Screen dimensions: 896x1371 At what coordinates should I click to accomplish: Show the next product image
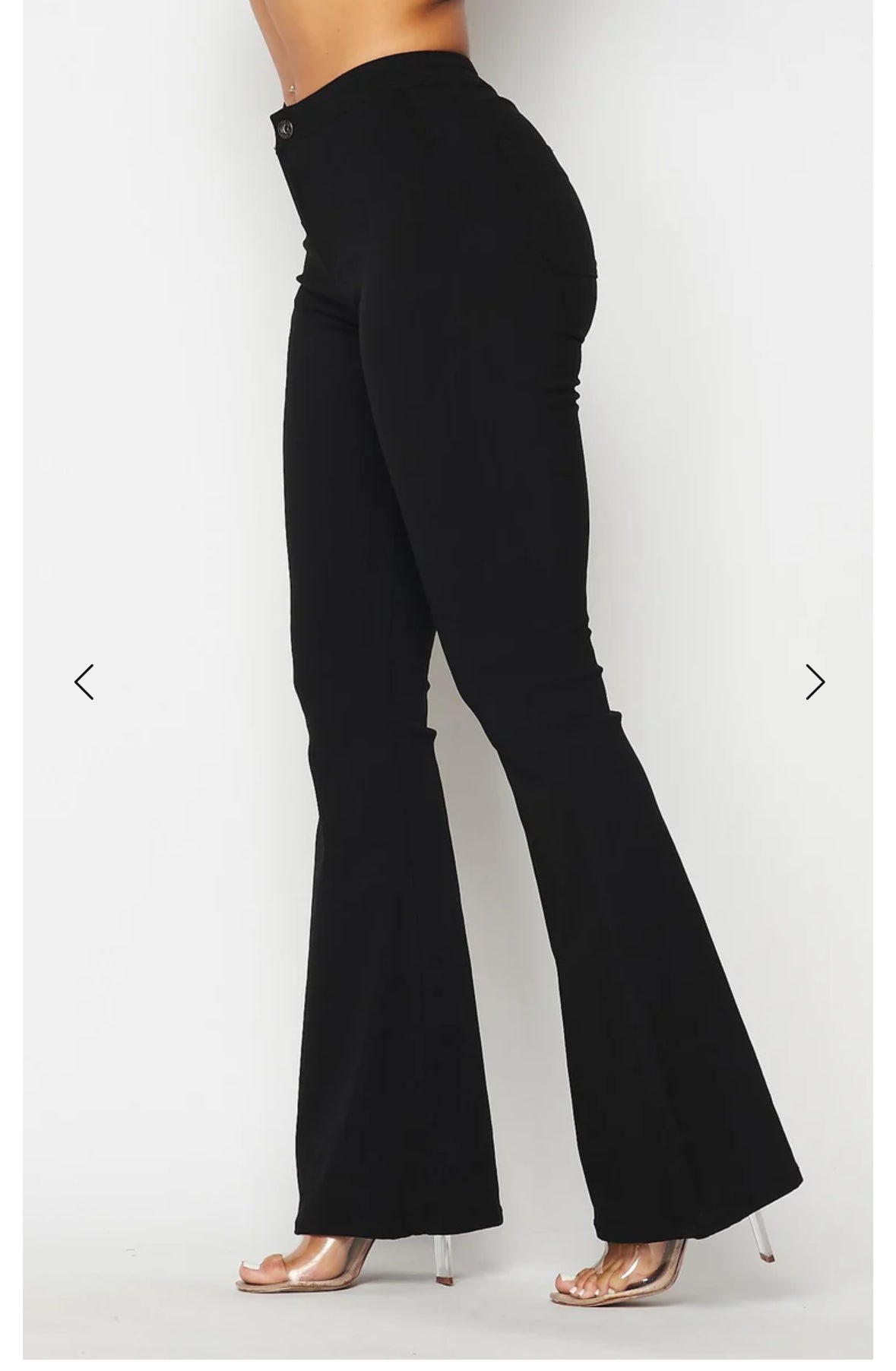click(x=815, y=682)
